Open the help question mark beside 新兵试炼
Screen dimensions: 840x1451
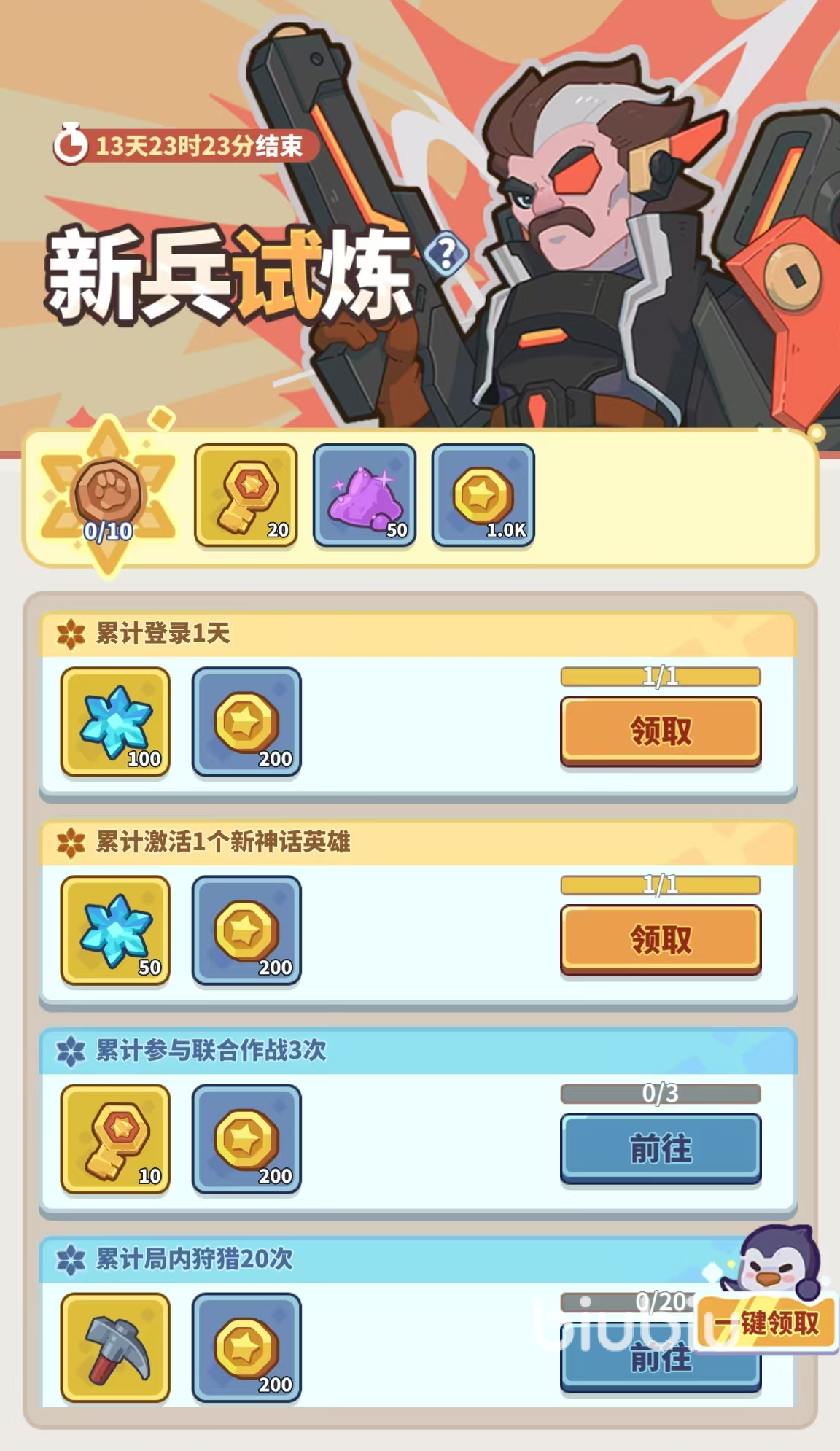tap(446, 254)
